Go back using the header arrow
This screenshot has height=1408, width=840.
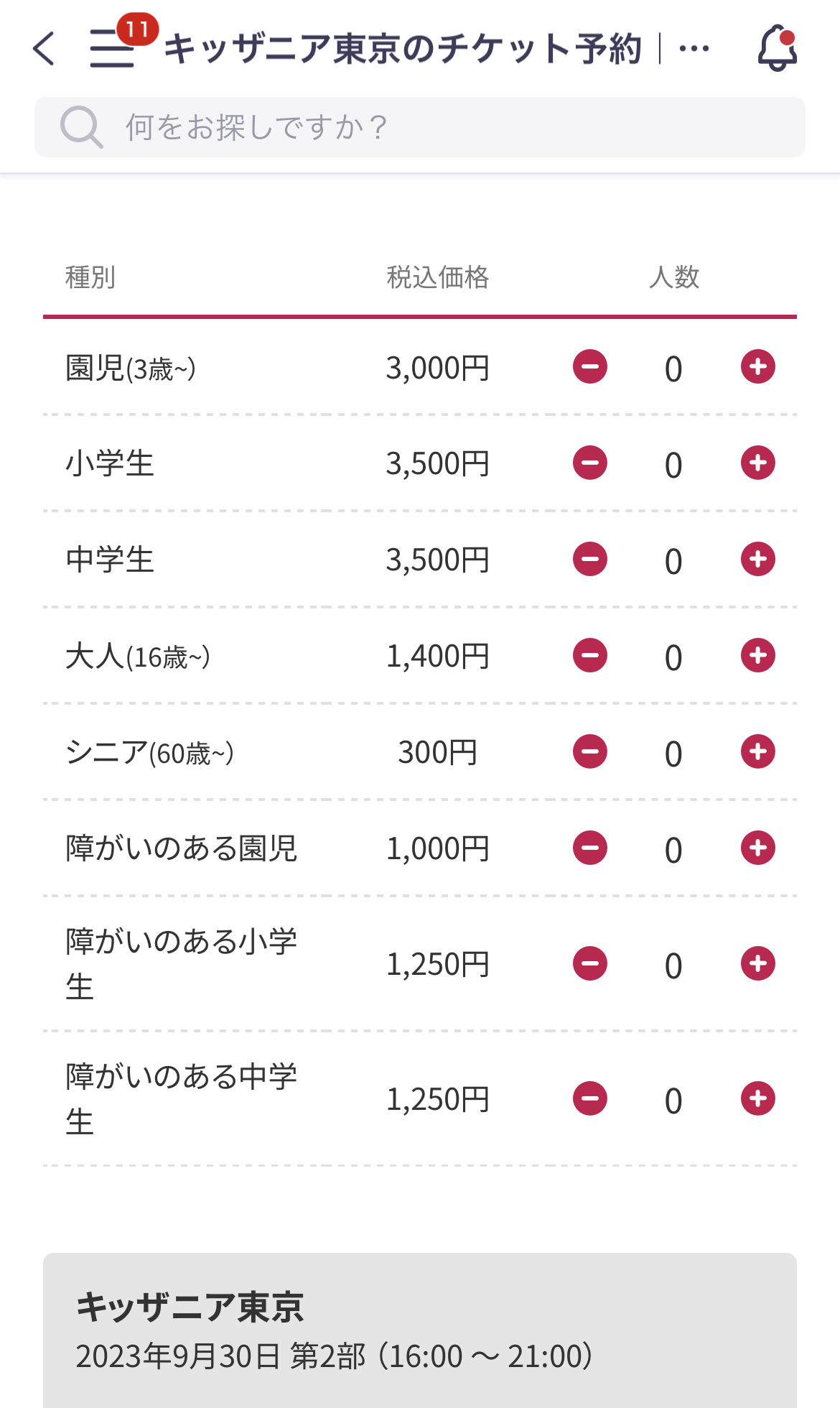tap(44, 49)
